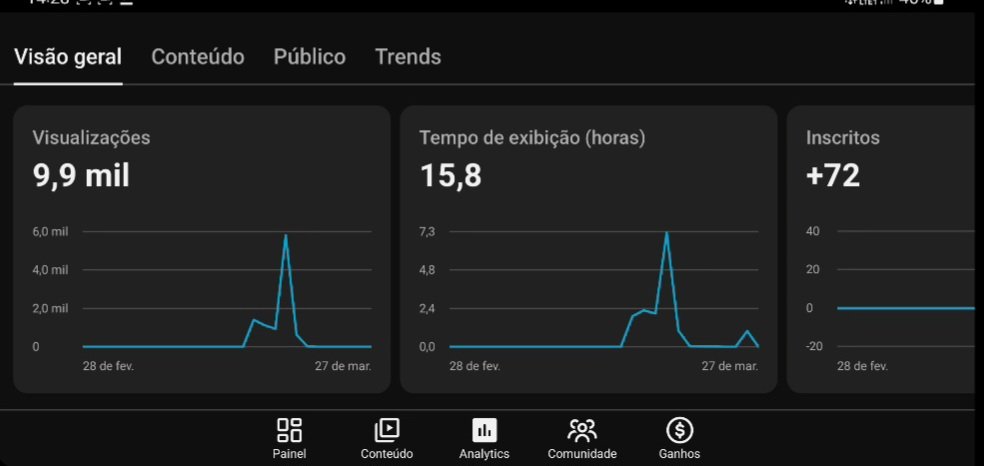Open the Ganhos section

pos(680,438)
